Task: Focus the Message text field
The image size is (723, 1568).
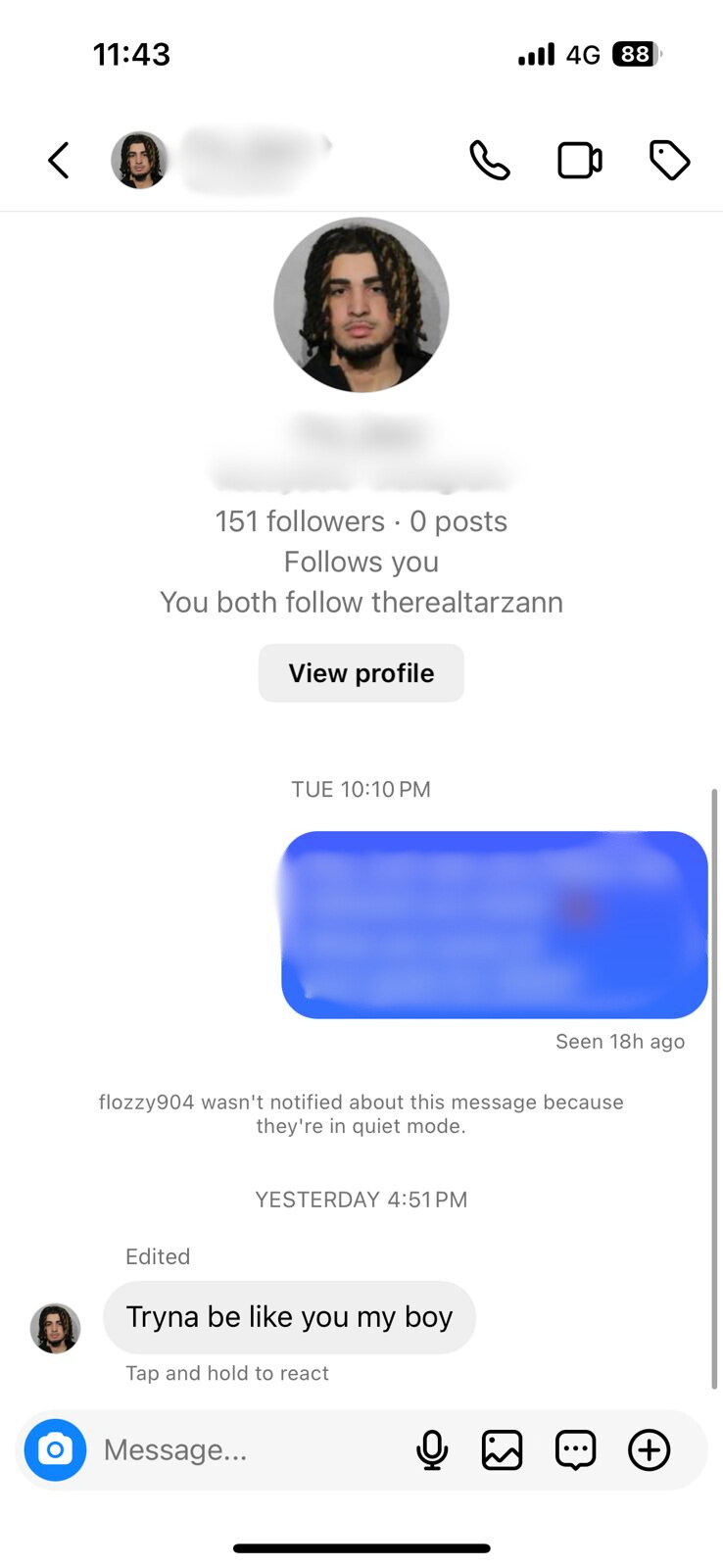Action: coord(245,1449)
